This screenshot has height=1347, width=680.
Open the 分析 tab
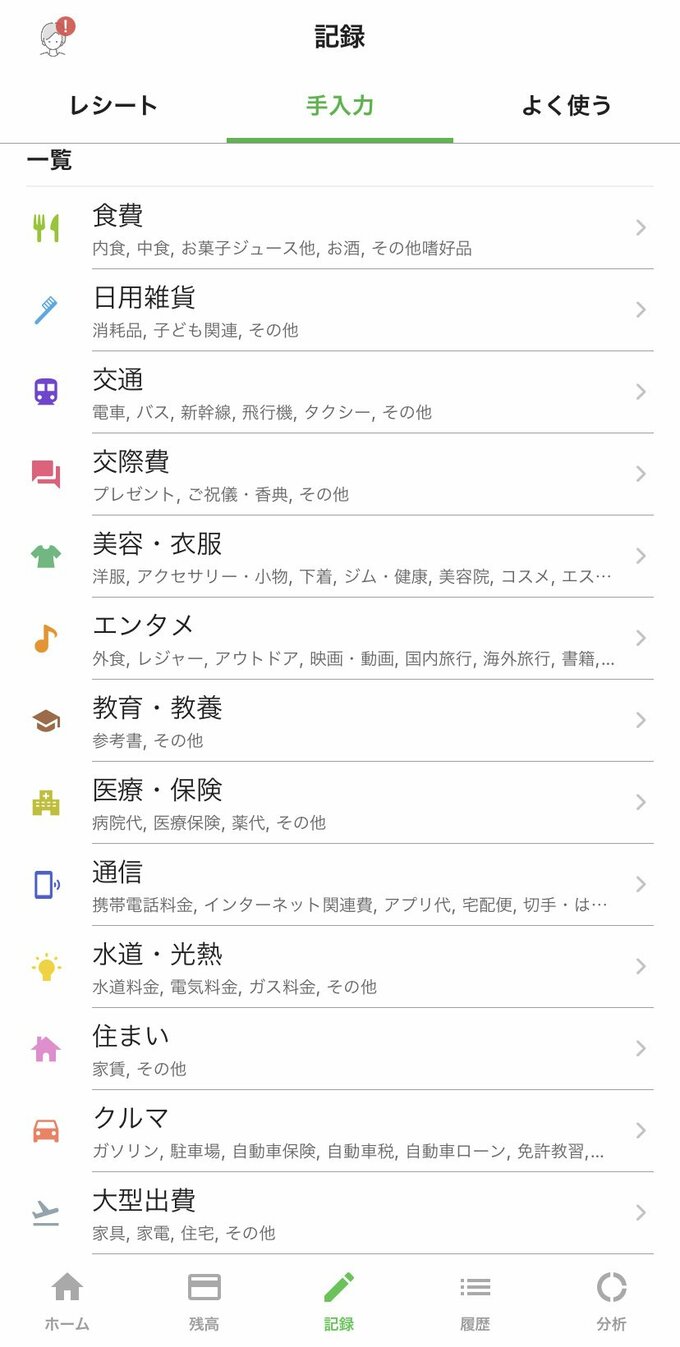[611, 1300]
